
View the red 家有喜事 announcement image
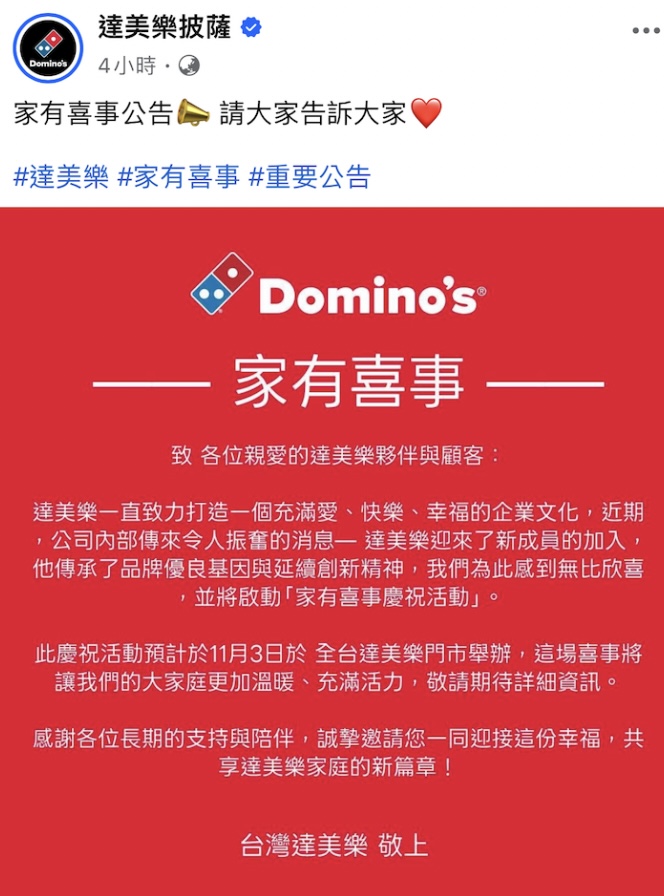pyautogui.click(x=332, y=550)
